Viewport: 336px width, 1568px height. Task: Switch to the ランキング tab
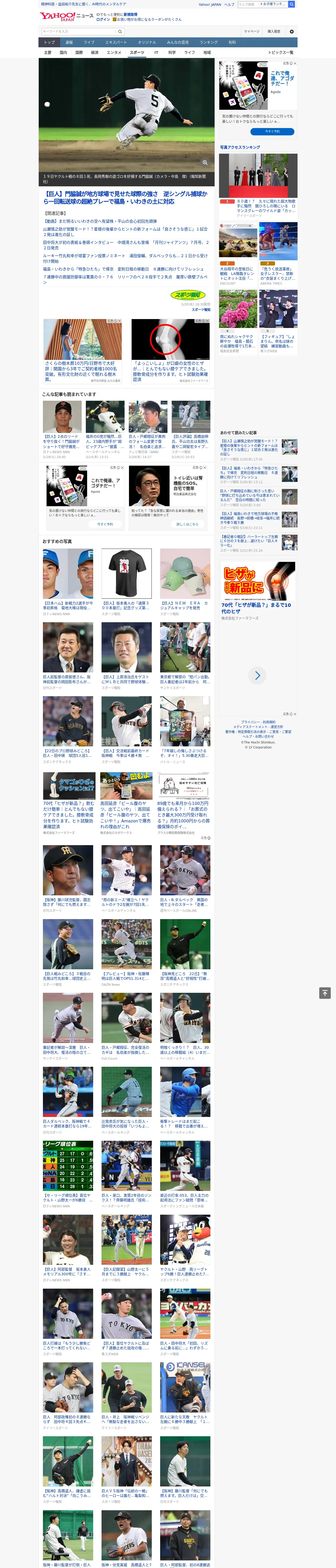pos(209,43)
